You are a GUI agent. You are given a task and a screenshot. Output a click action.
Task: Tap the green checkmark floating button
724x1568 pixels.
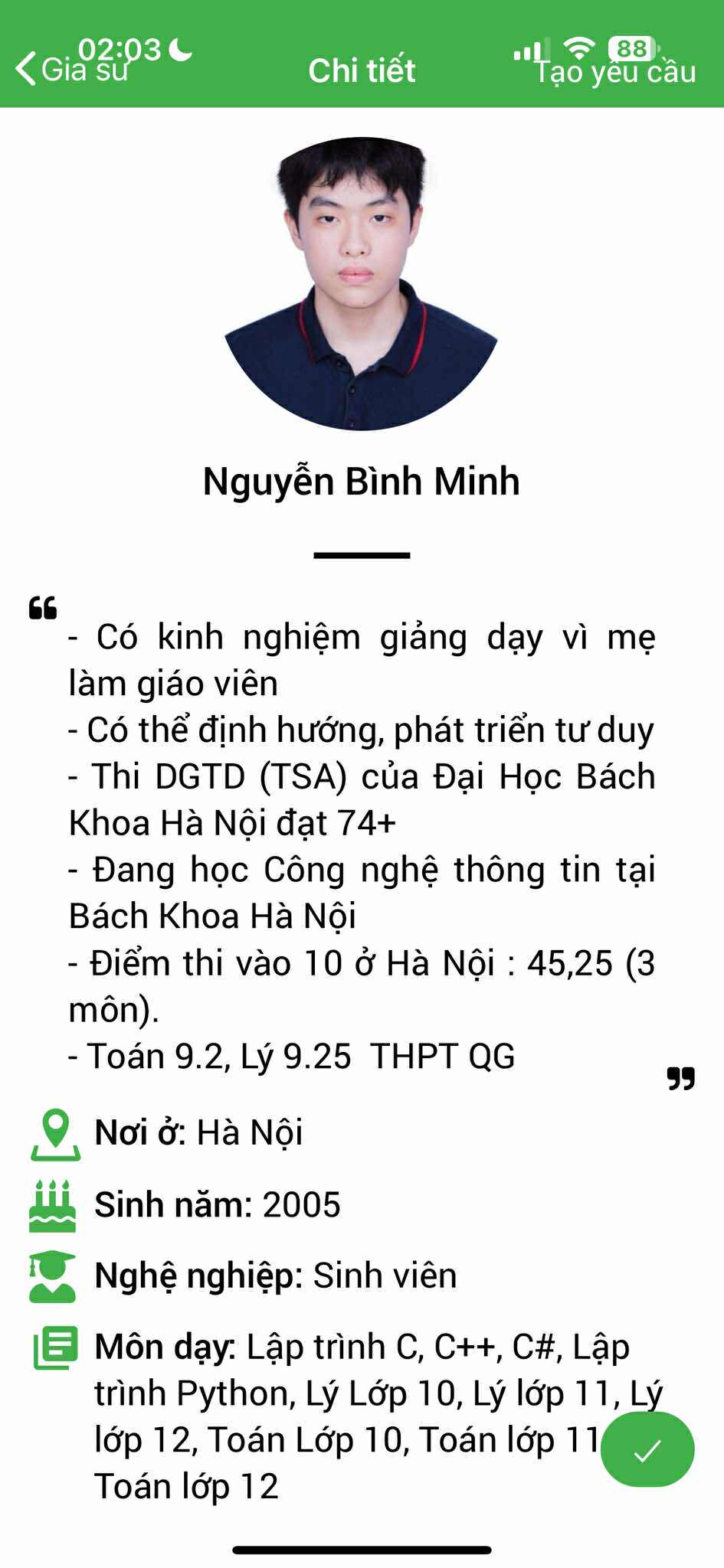pos(647,1449)
